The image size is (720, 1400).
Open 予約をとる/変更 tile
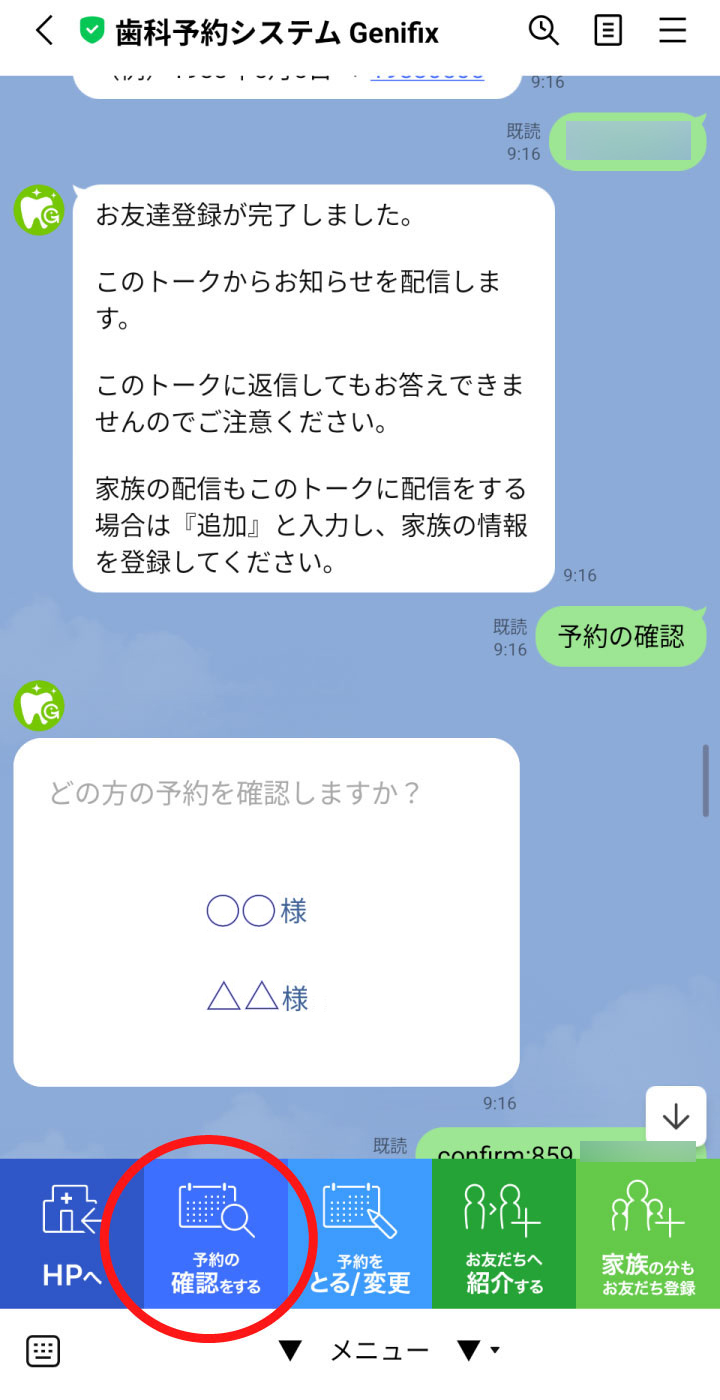tap(360, 1235)
